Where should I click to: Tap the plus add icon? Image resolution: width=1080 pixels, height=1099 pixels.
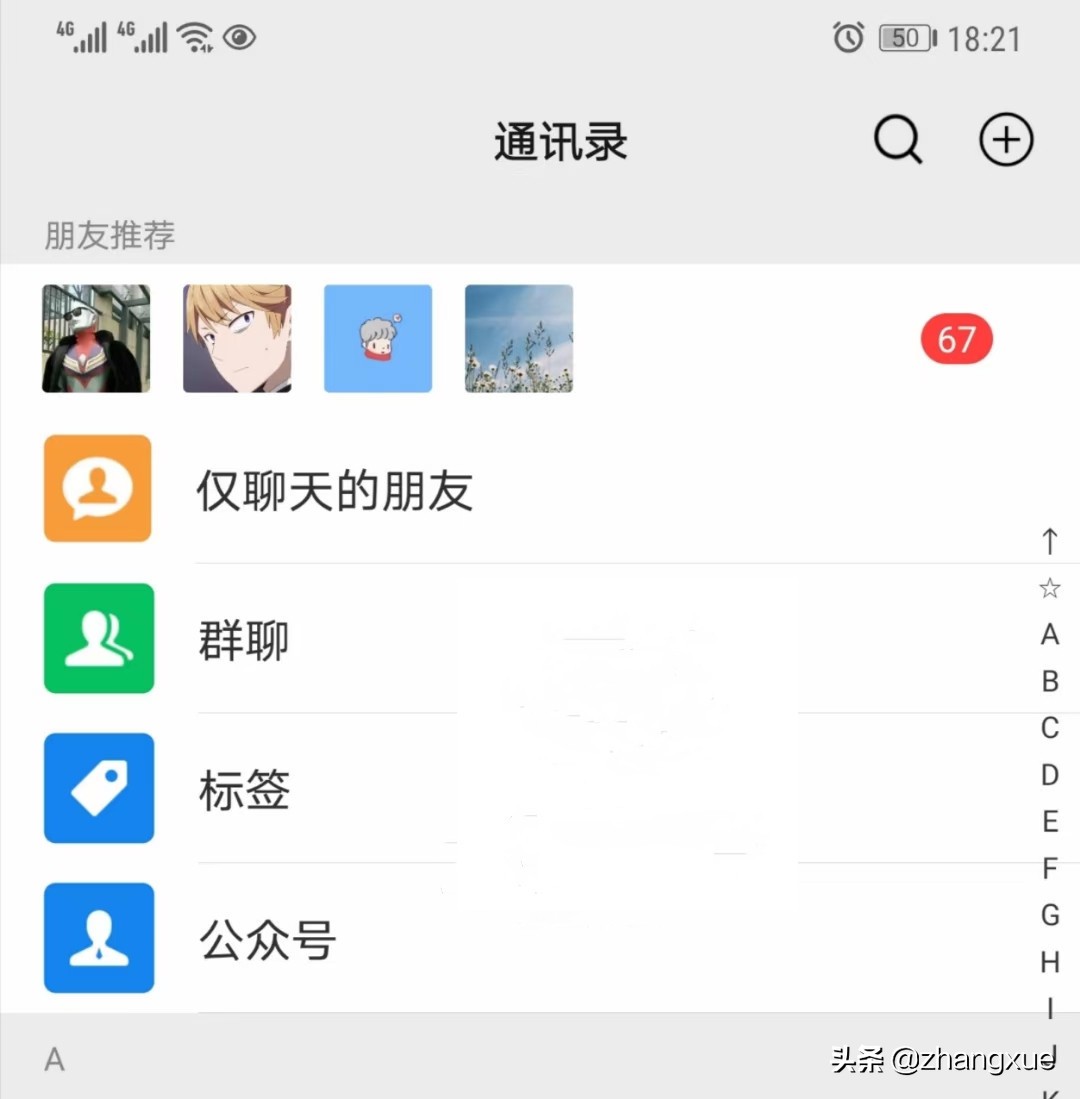point(1005,140)
